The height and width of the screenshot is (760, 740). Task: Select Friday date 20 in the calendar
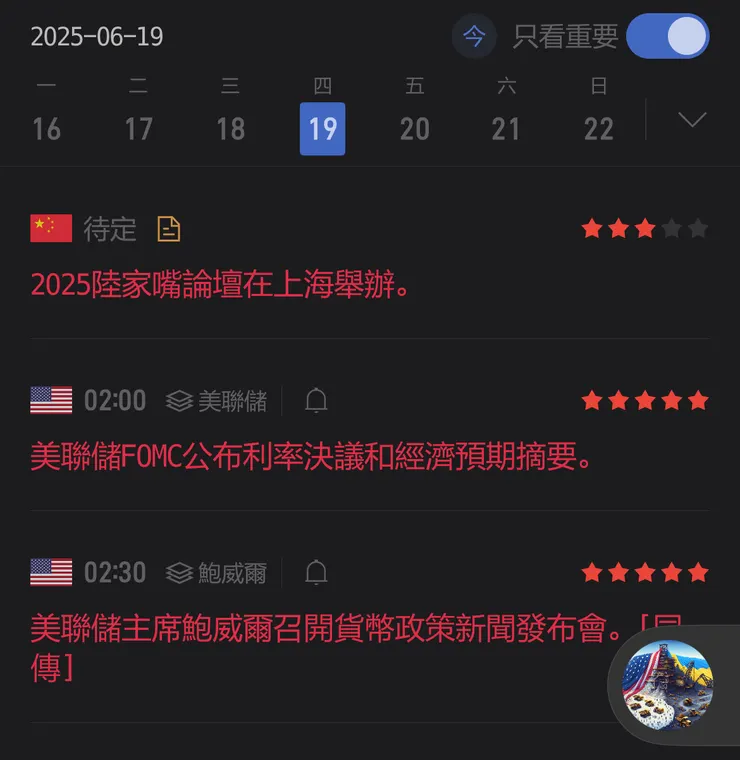pos(414,130)
